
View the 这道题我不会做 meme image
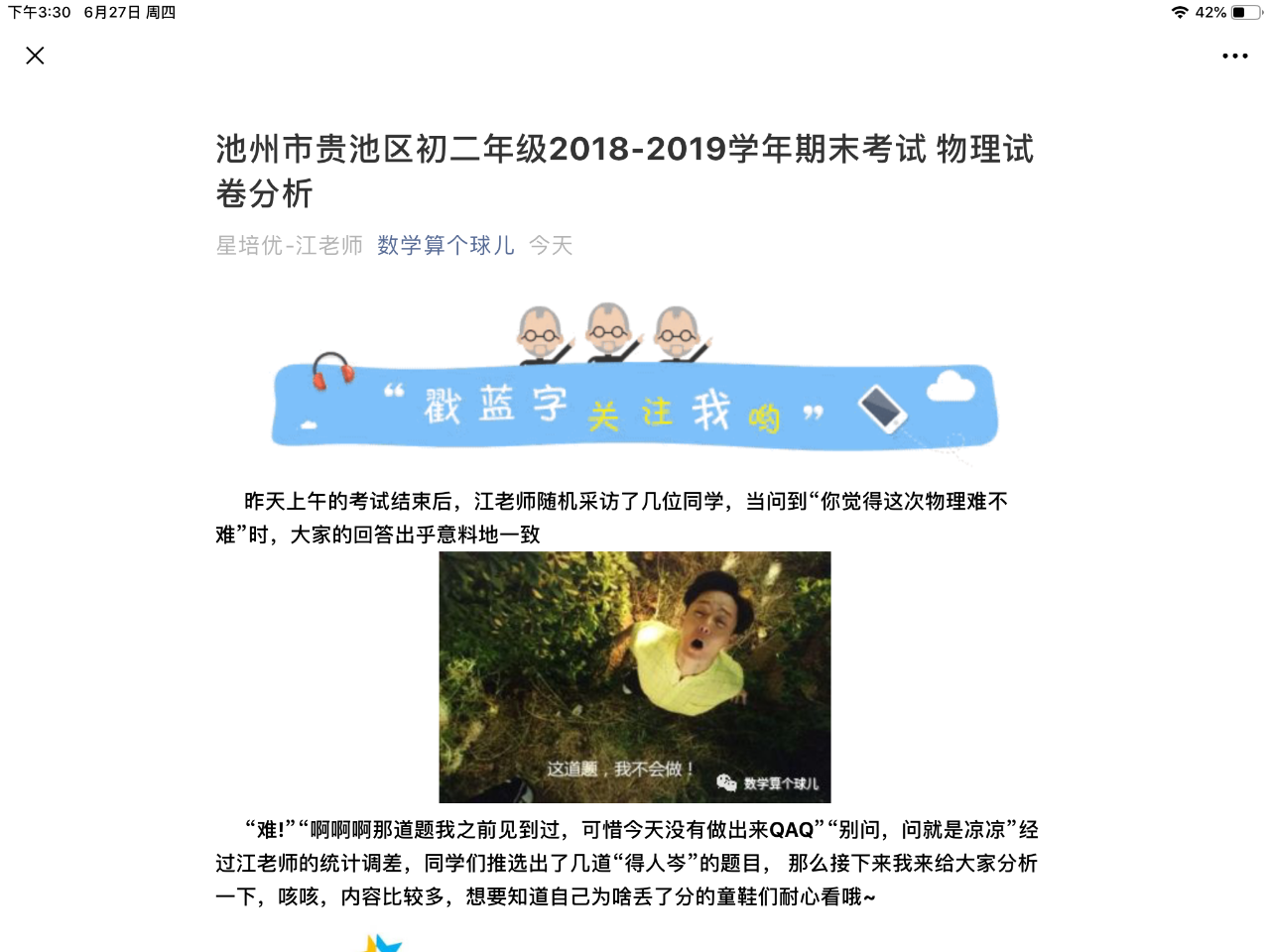click(x=635, y=676)
